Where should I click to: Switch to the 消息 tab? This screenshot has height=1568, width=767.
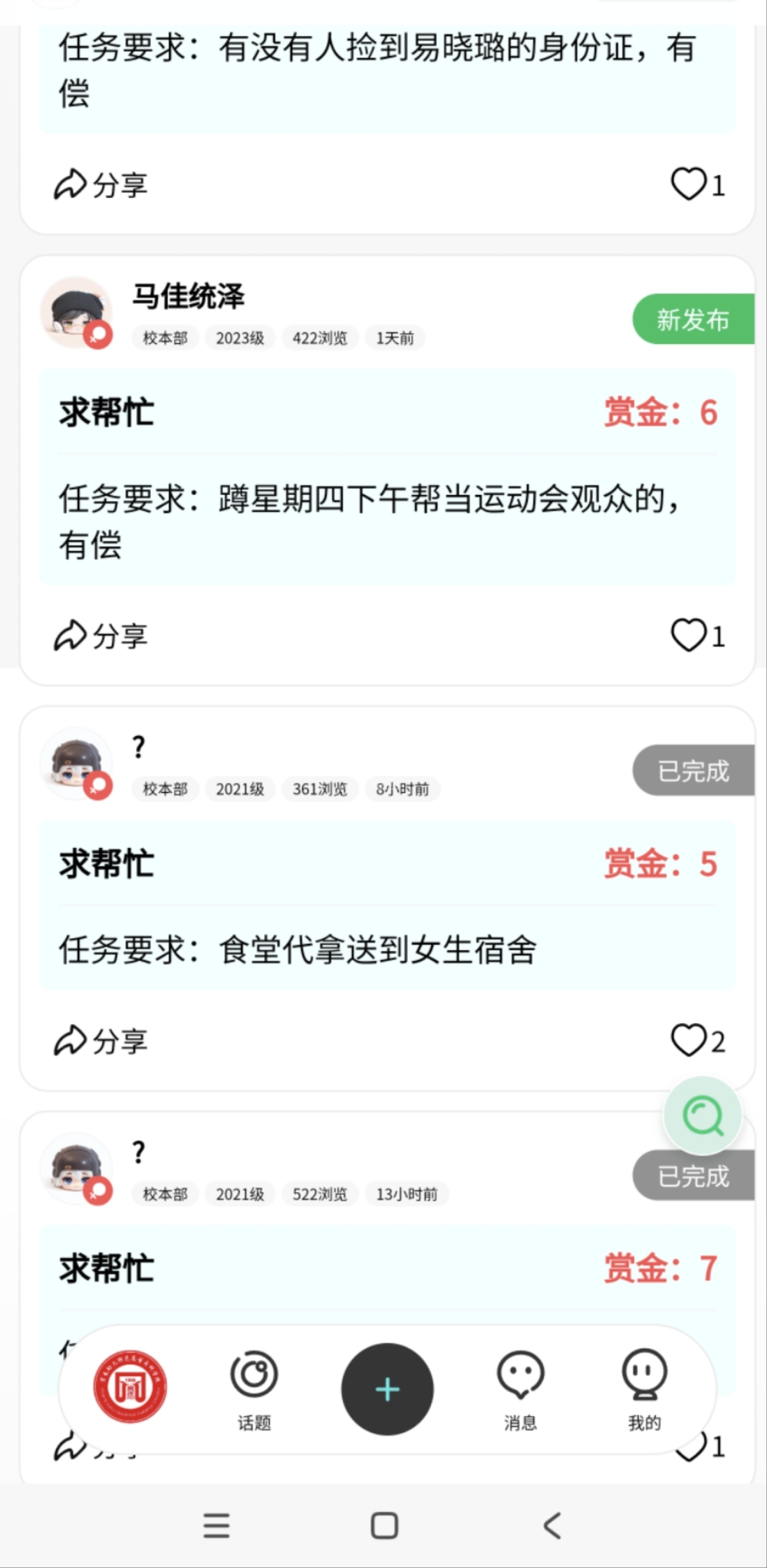[x=521, y=1389]
